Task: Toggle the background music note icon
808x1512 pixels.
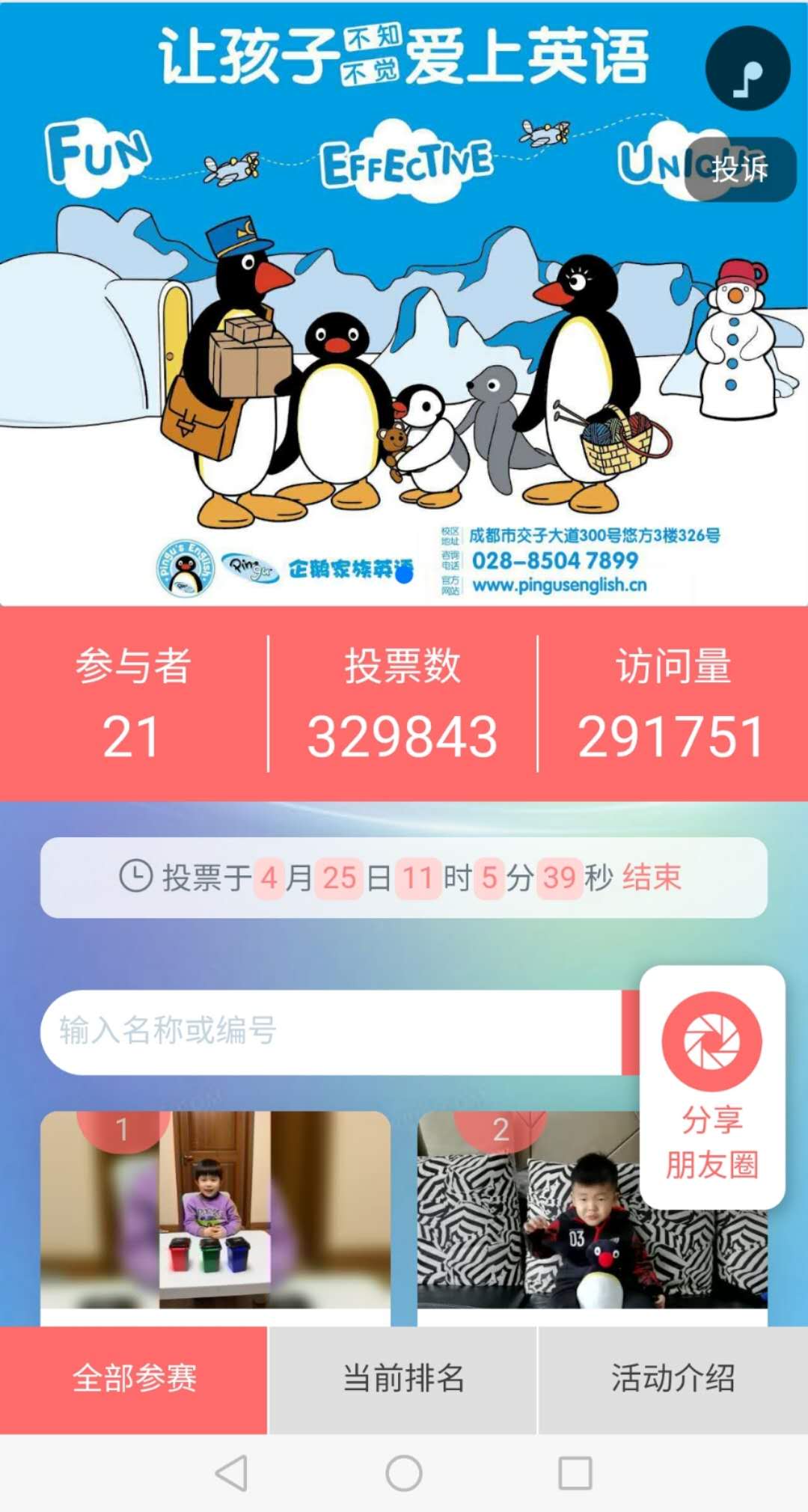Action: [x=747, y=68]
